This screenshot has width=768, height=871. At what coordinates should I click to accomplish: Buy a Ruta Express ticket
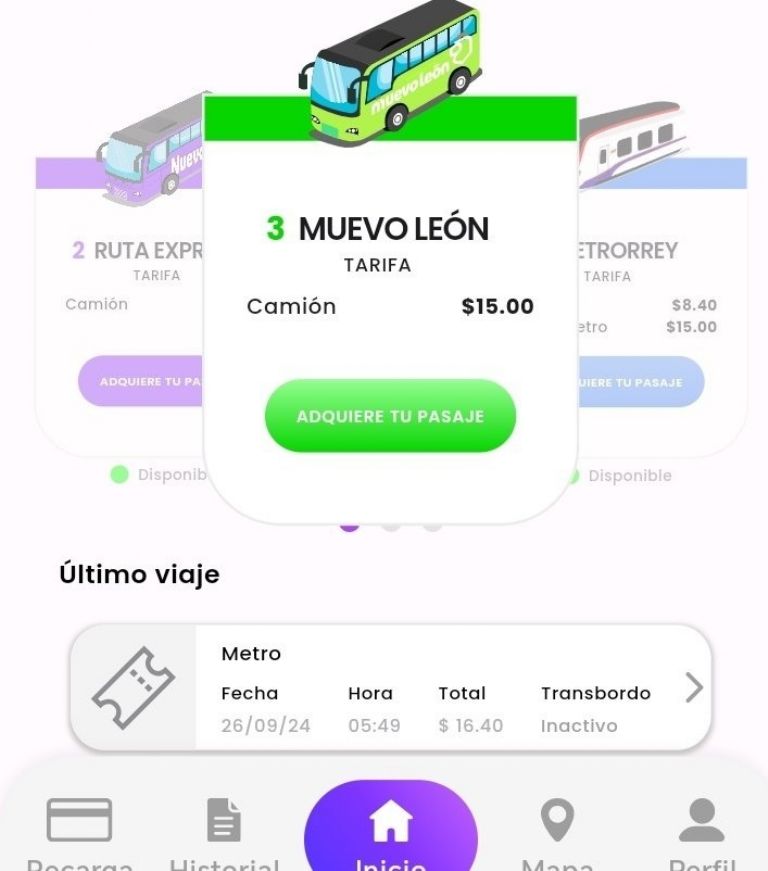(142, 382)
